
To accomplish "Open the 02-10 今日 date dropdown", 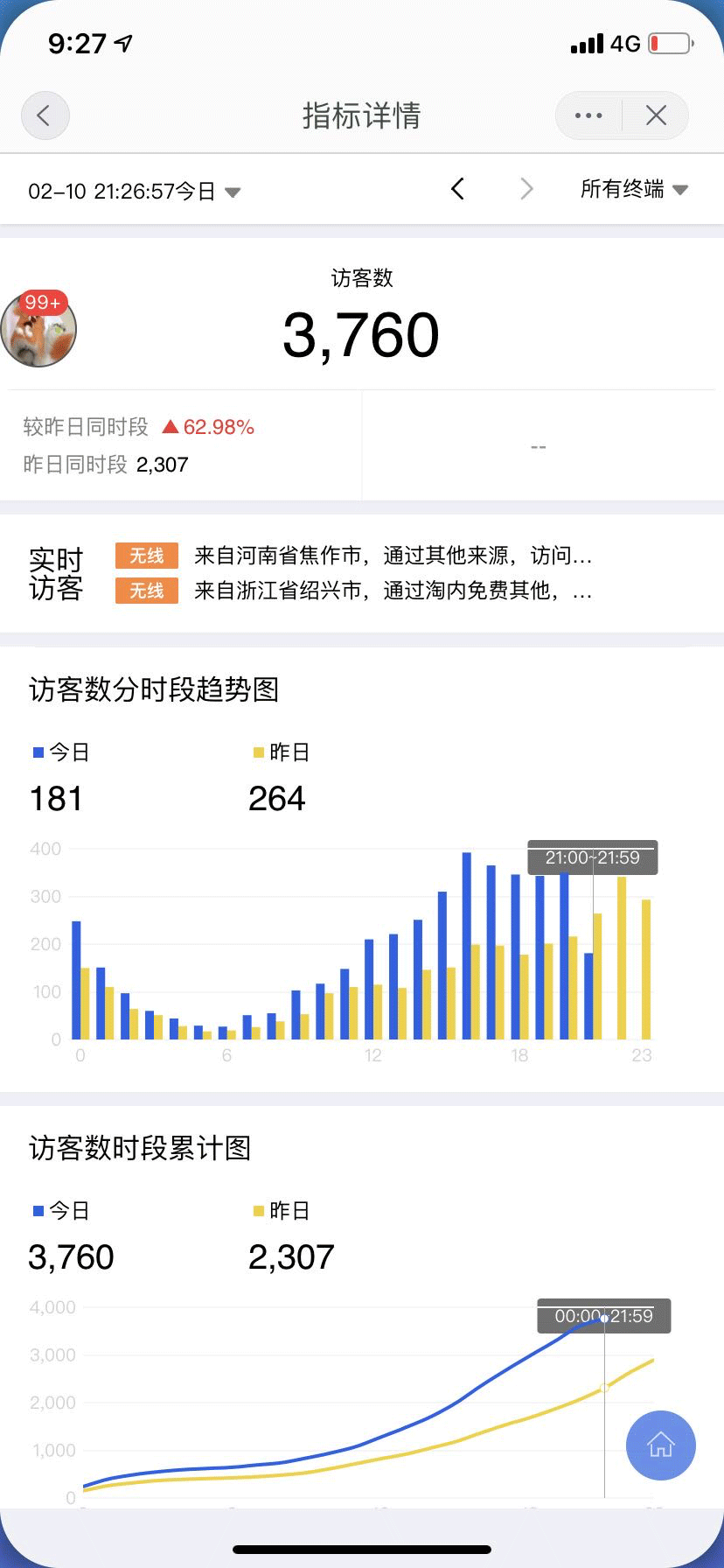I will click(x=134, y=192).
